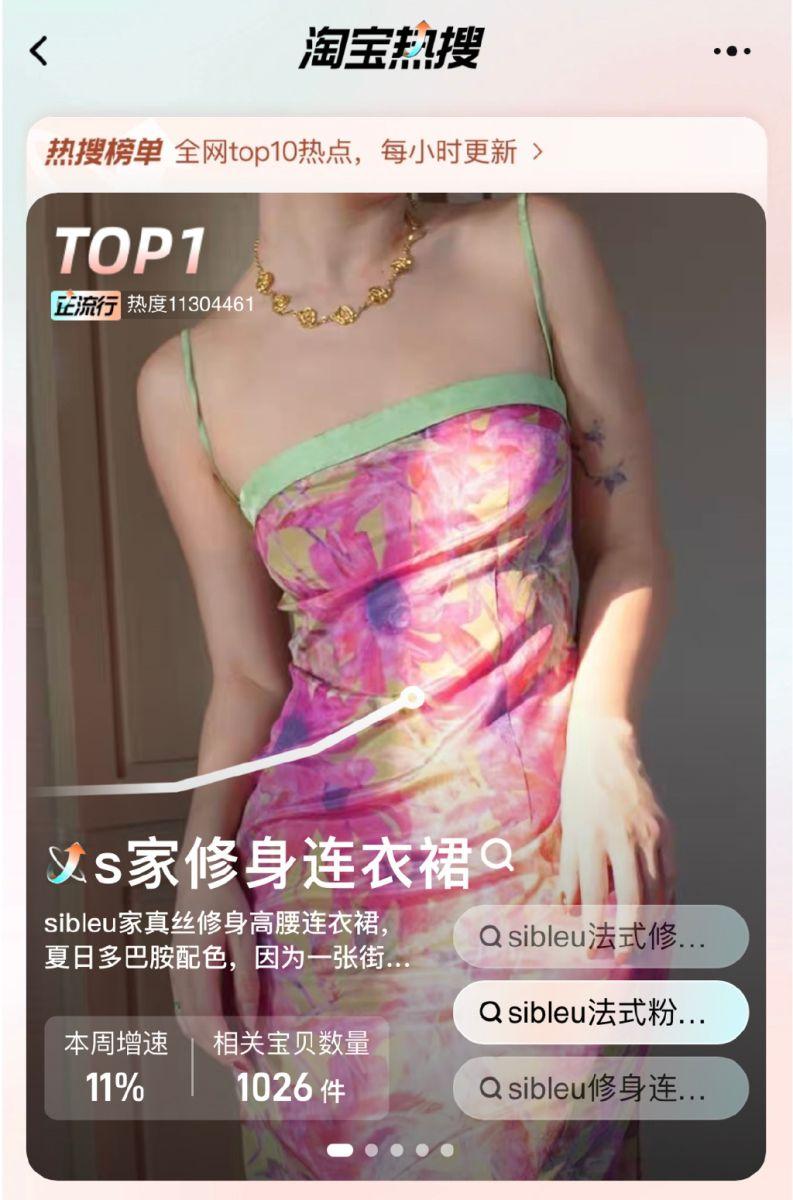Image resolution: width=793 pixels, height=1200 pixels.
Task: Select the sibleu法式修 search suggestion
Action: pos(600,938)
